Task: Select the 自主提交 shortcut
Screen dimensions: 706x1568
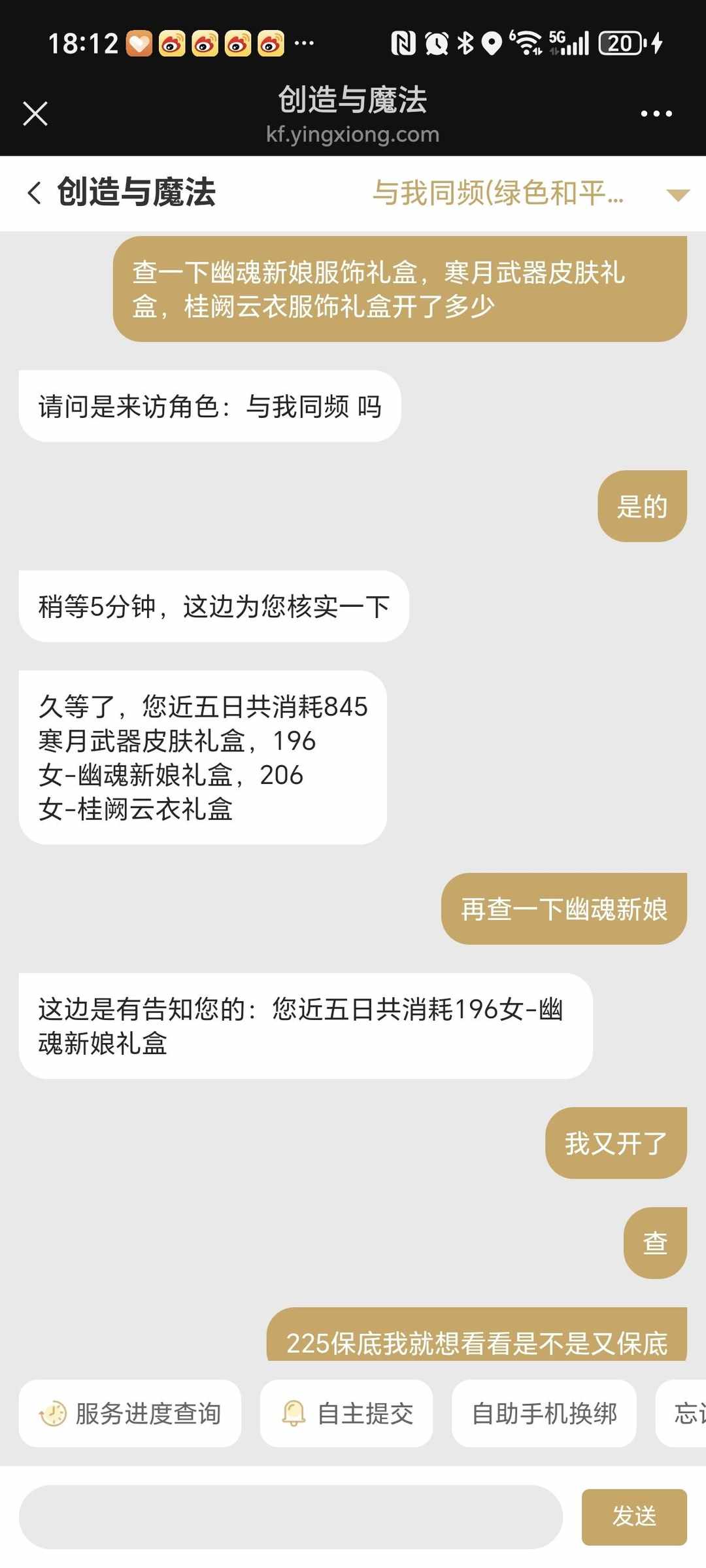Action: [346, 1413]
